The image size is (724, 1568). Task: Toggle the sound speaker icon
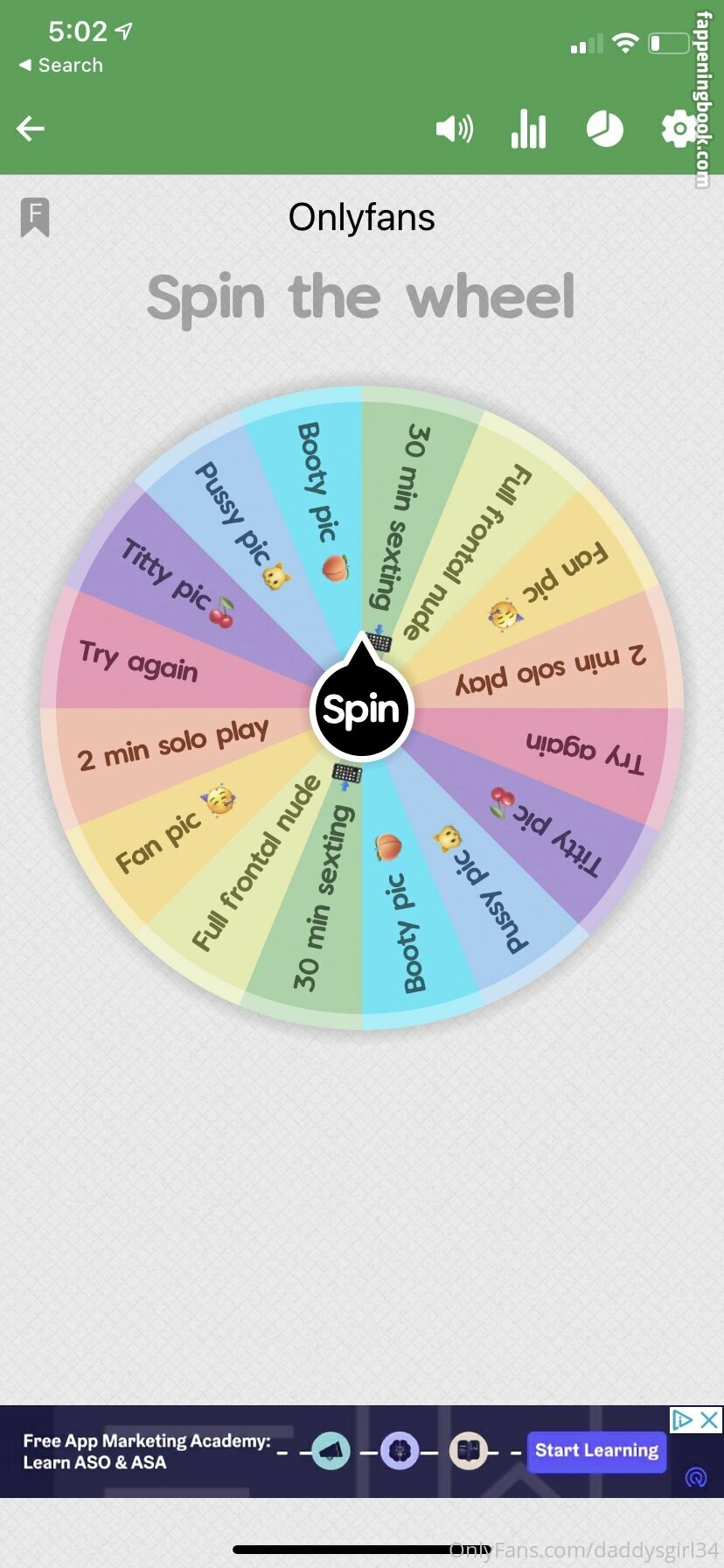click(x=454, y=129)
